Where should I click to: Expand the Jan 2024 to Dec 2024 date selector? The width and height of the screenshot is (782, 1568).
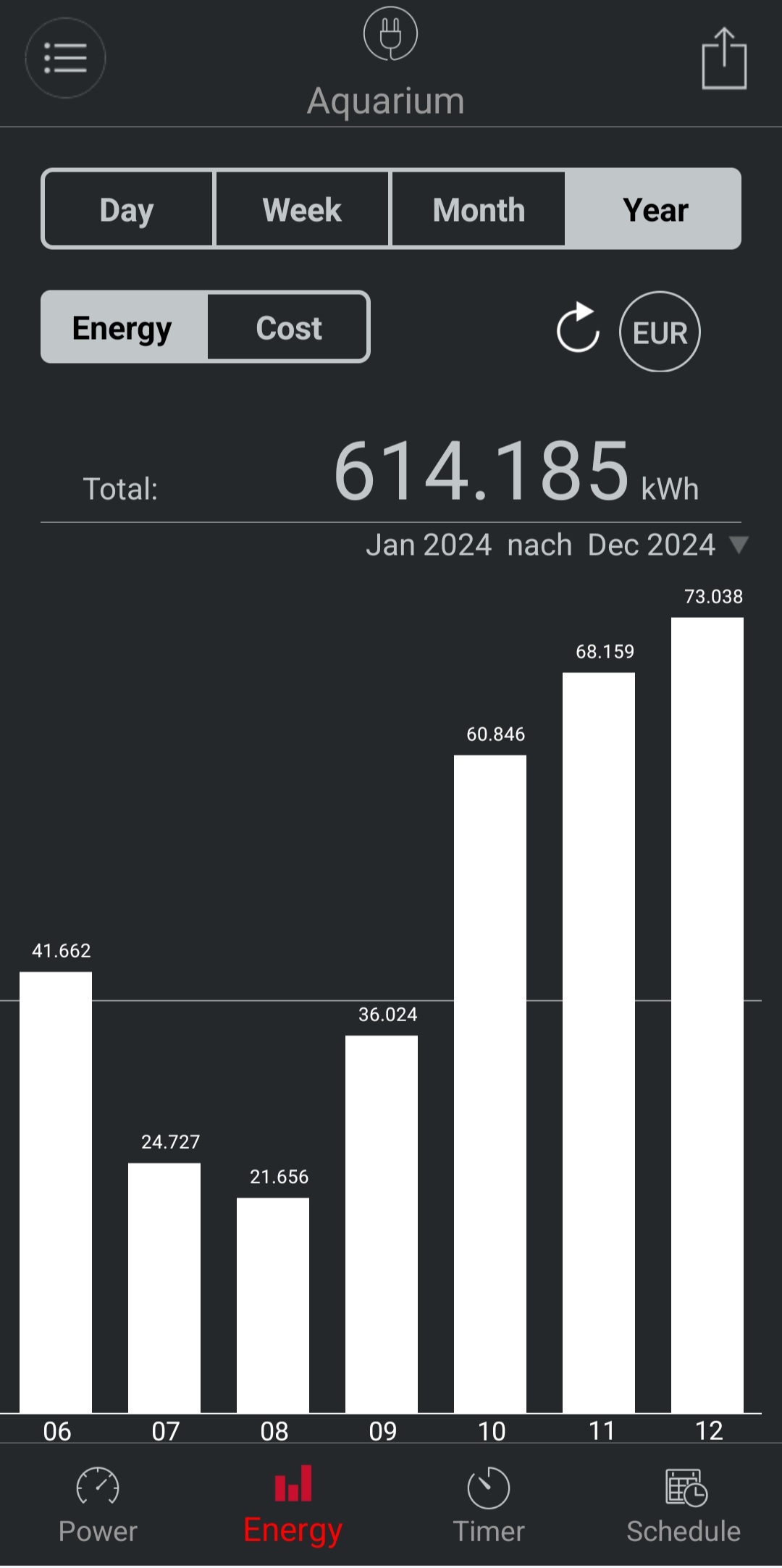pos(539,544)
